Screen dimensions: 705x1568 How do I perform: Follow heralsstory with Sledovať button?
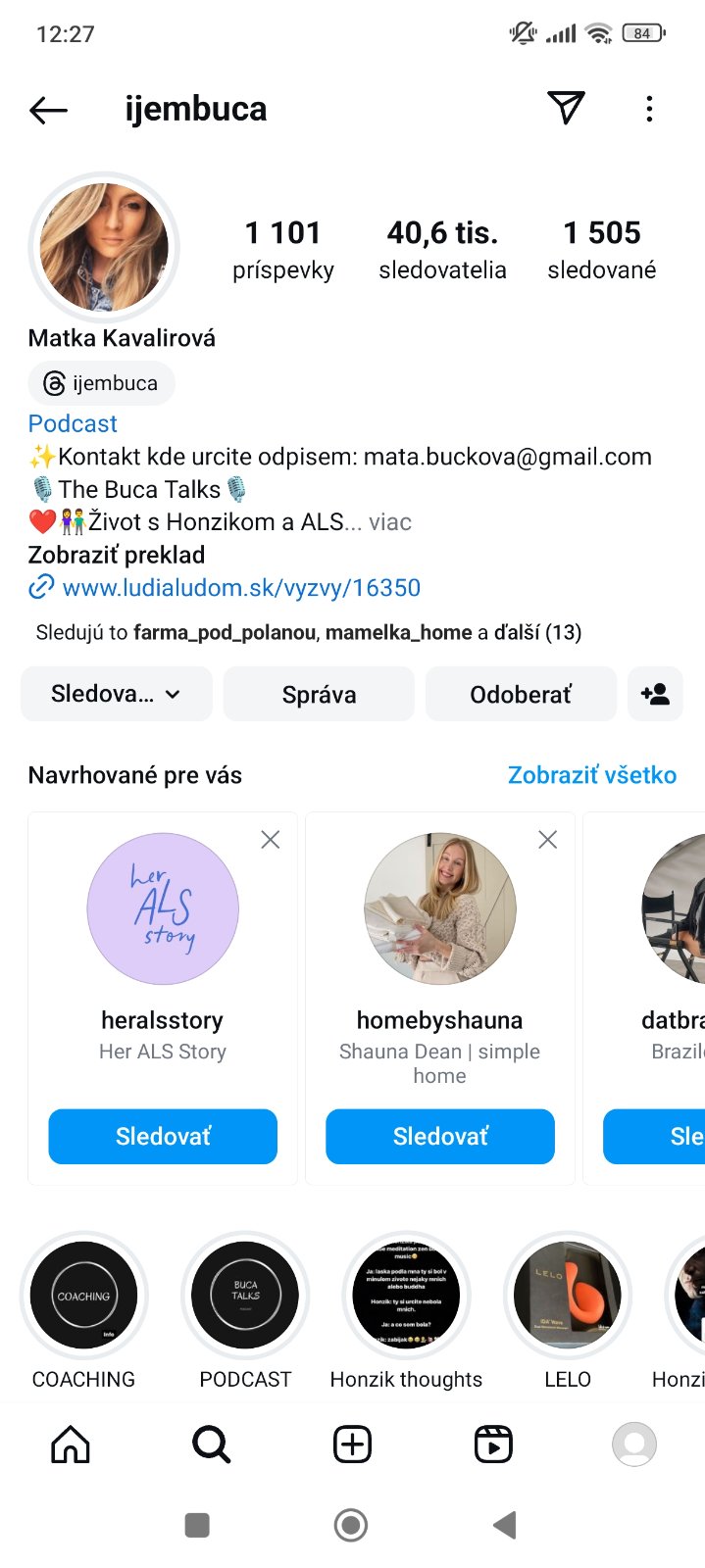163,1136
